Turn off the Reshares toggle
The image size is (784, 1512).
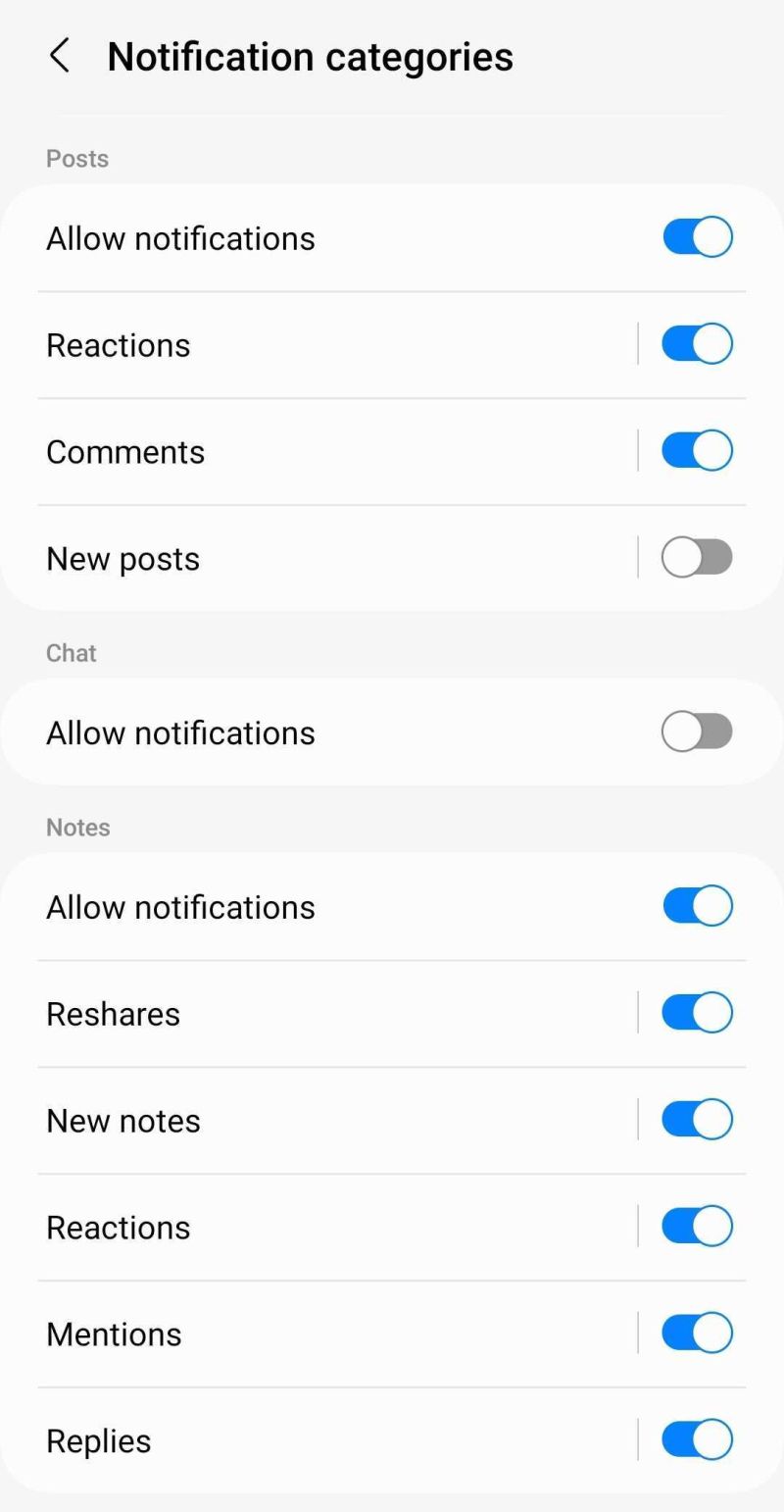pyautogui.click(x=697, y=1012)
